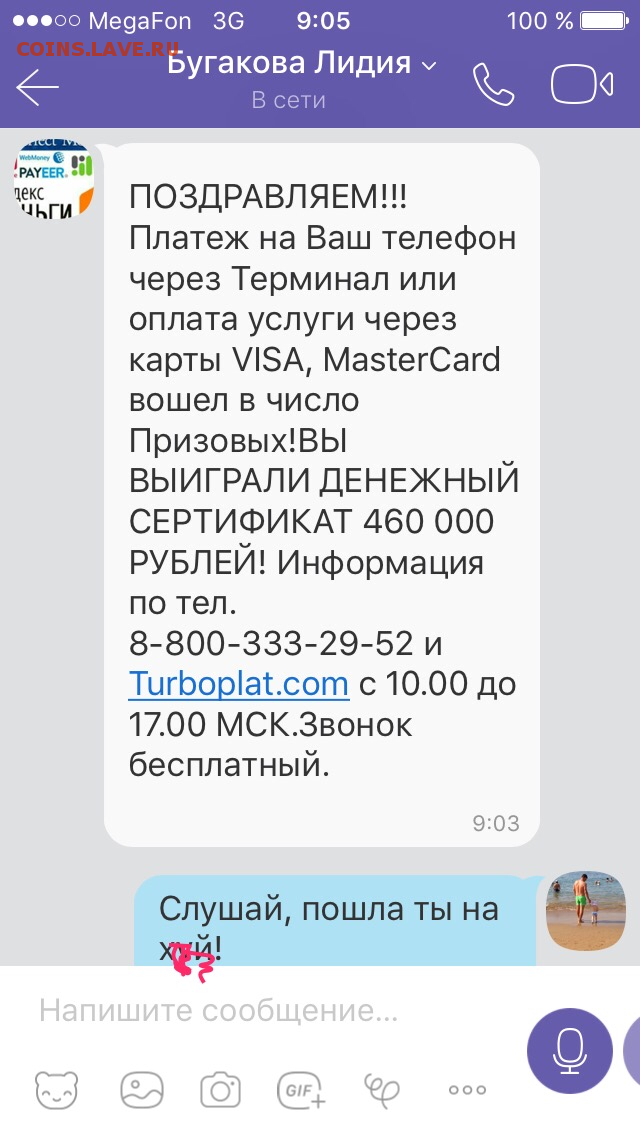640x1136 pixels.
Task: Go back with the arrow icon
Action: [x=37, y=87]
